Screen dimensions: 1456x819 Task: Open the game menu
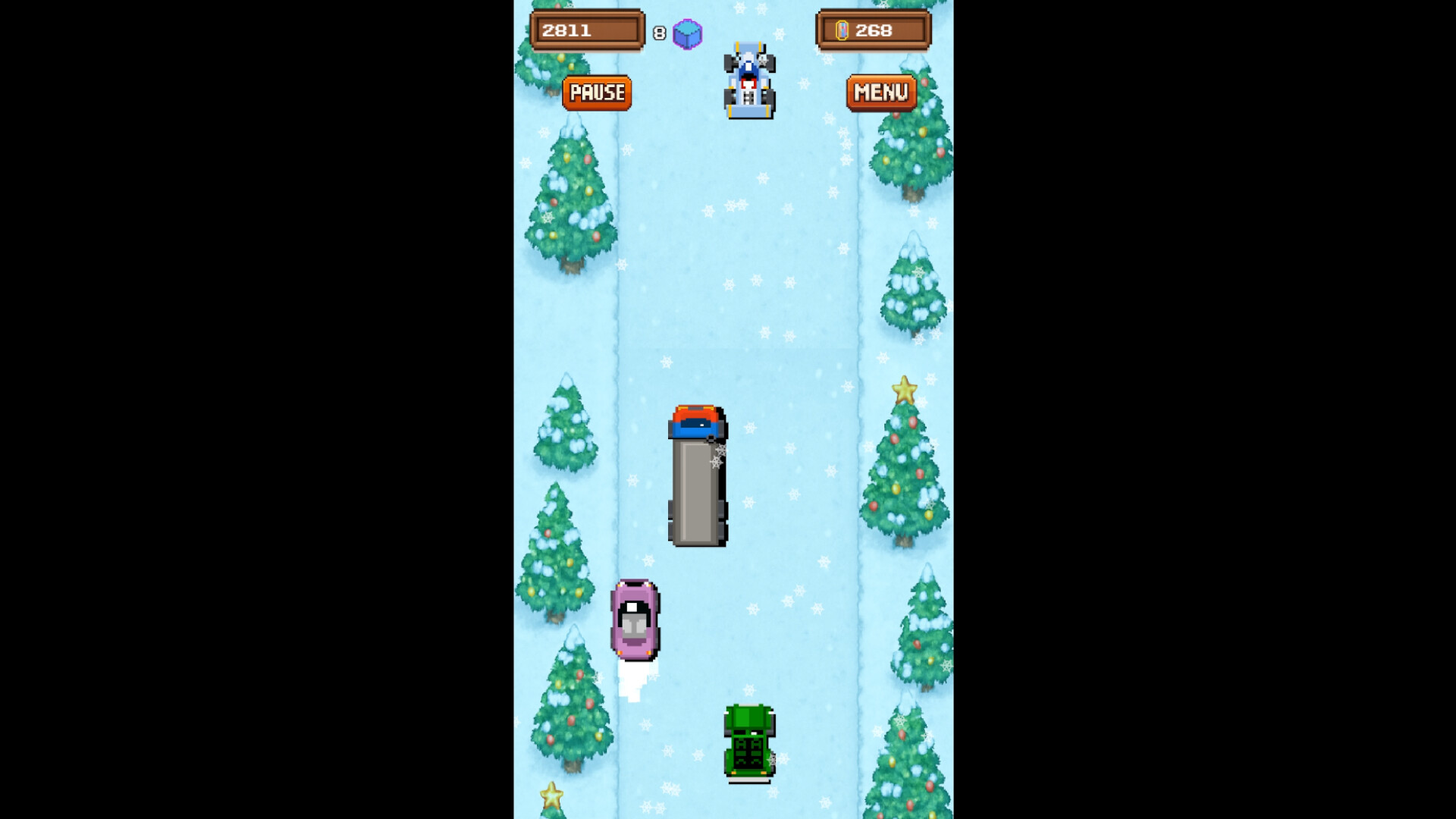[x=880, y=93]
